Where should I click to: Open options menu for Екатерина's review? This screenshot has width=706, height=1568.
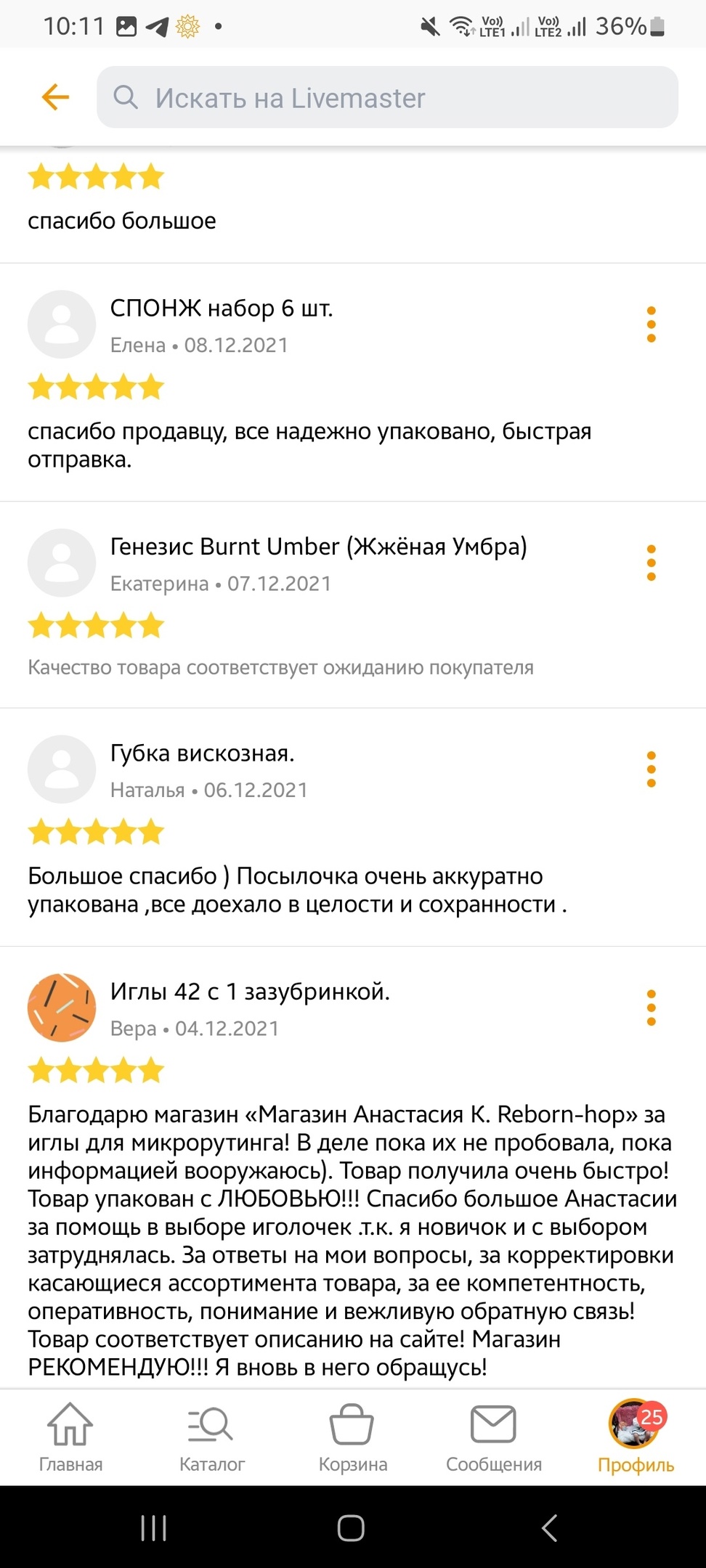coord(651,563)
